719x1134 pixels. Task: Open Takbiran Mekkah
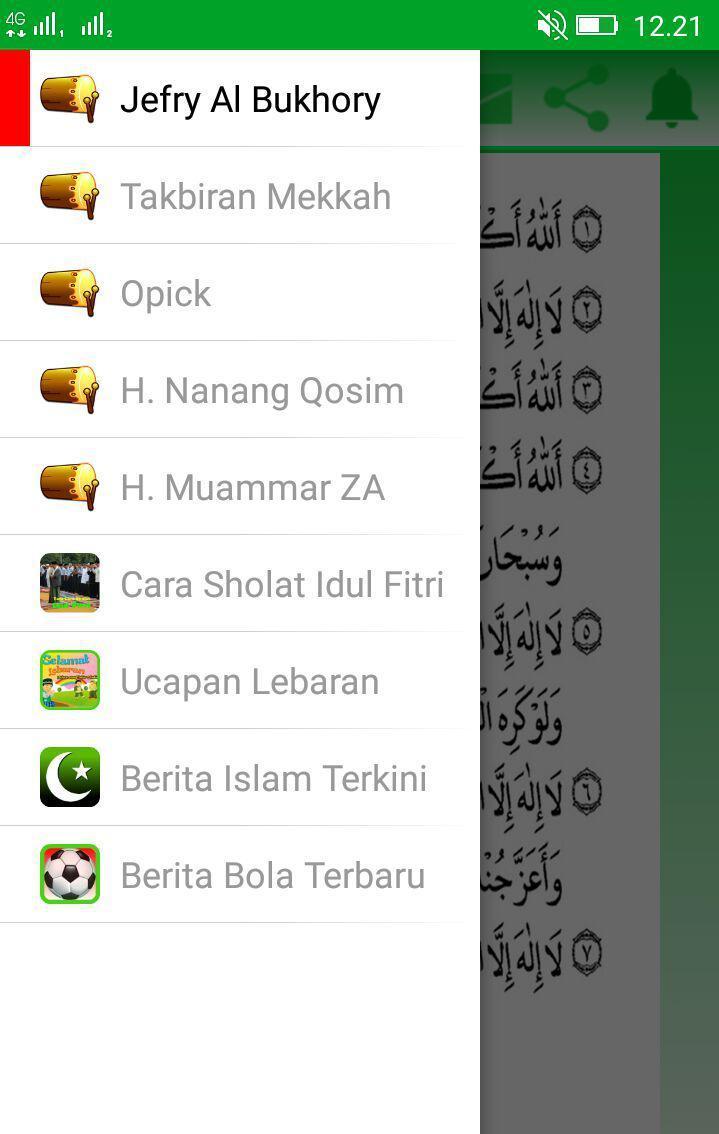click(x=255, y=197)
